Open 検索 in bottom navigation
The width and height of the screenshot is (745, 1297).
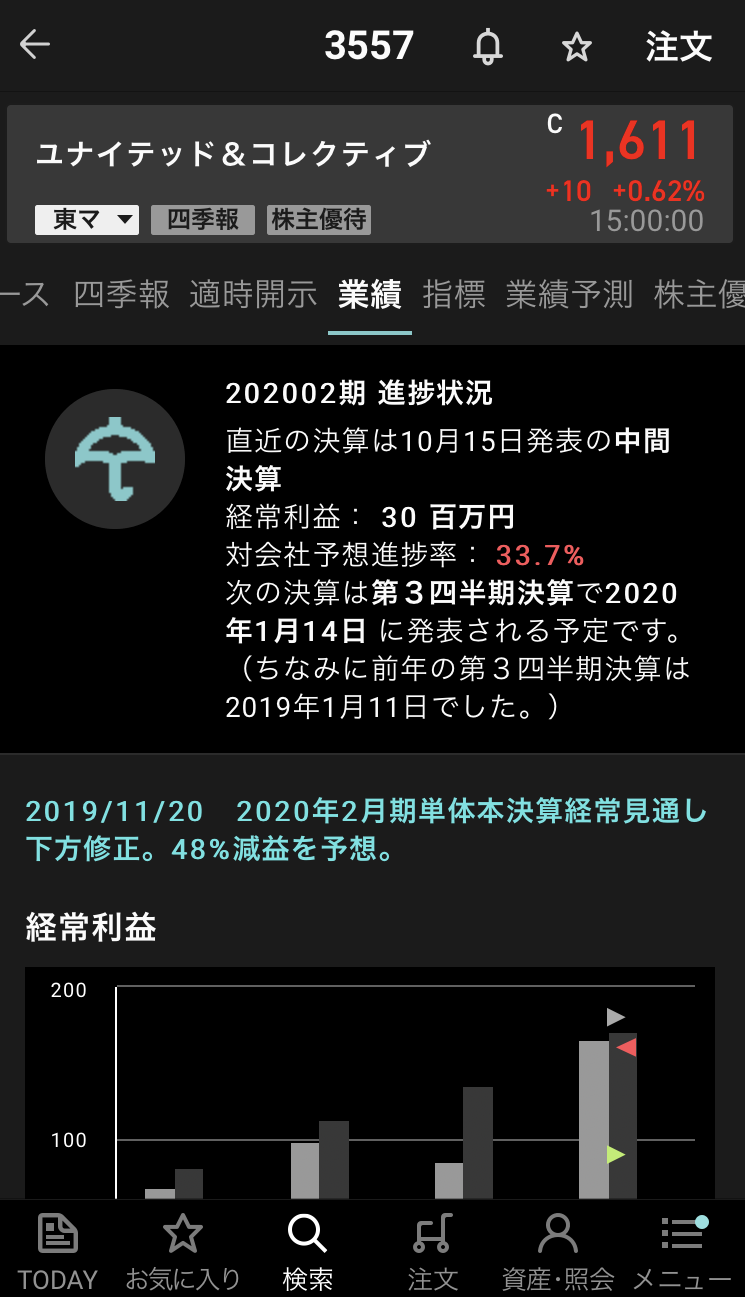click(307, 1250)
